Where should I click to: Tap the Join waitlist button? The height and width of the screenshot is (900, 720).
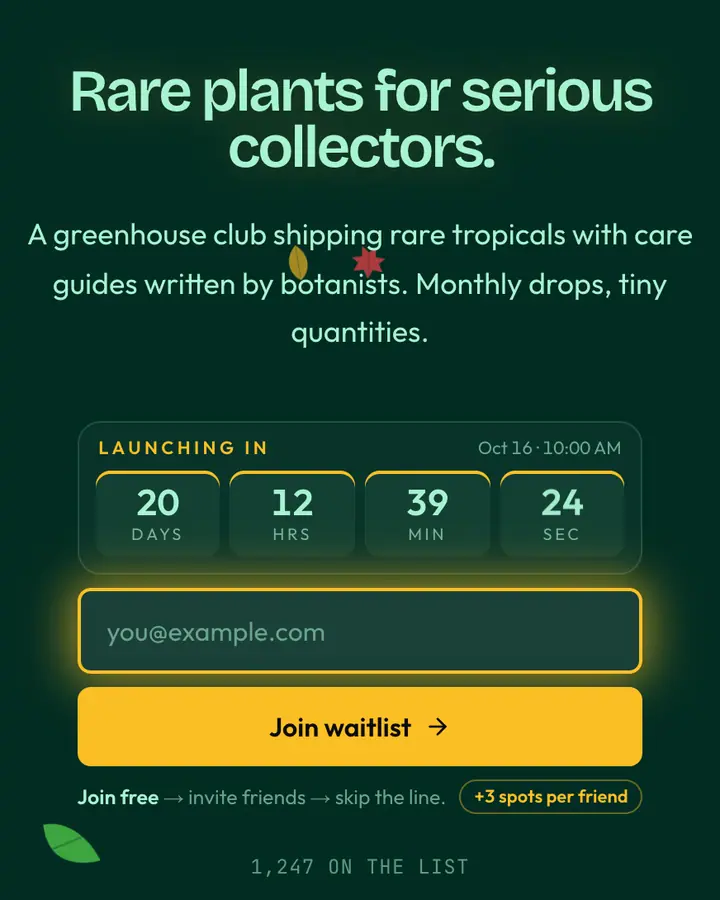359,727
